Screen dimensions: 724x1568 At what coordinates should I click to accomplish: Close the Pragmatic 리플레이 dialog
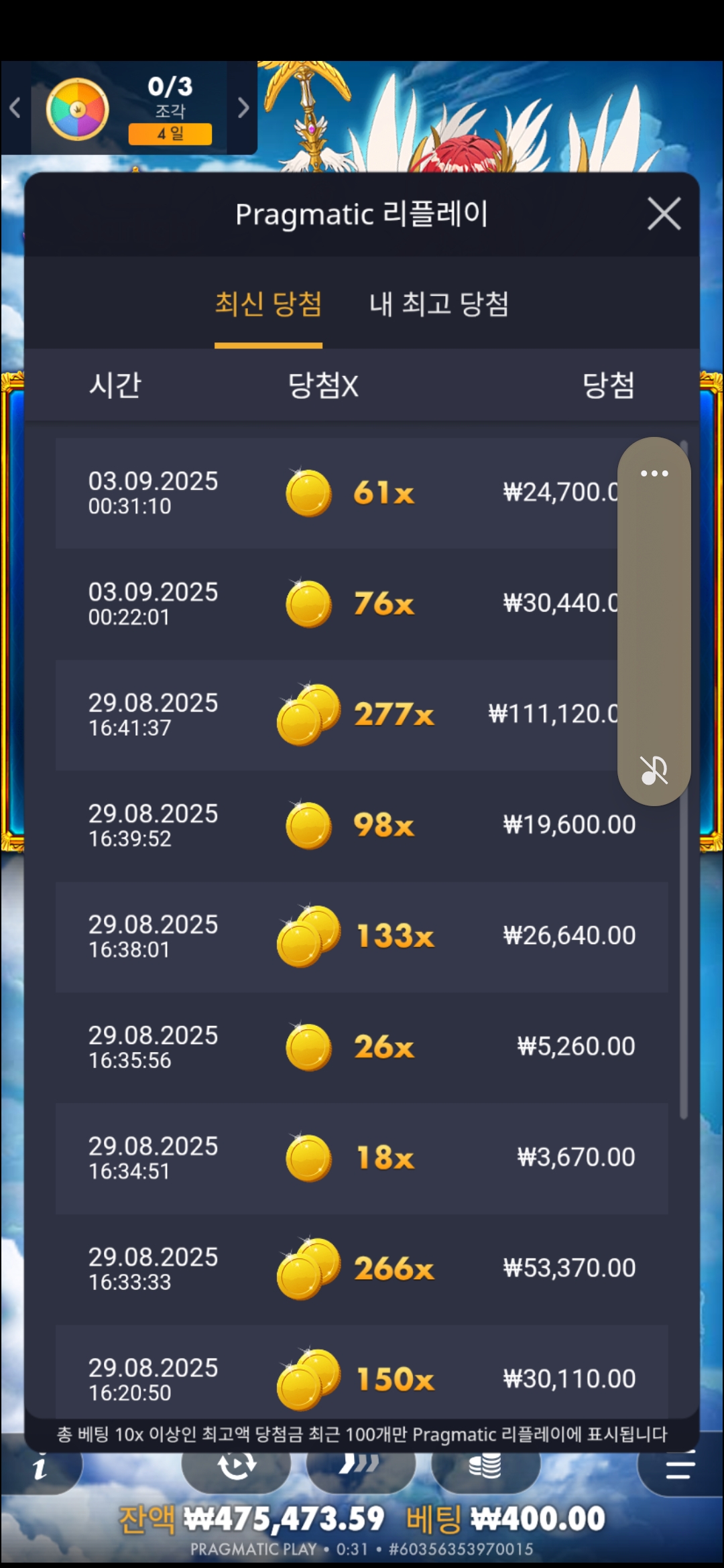click(x=664, y=214)
